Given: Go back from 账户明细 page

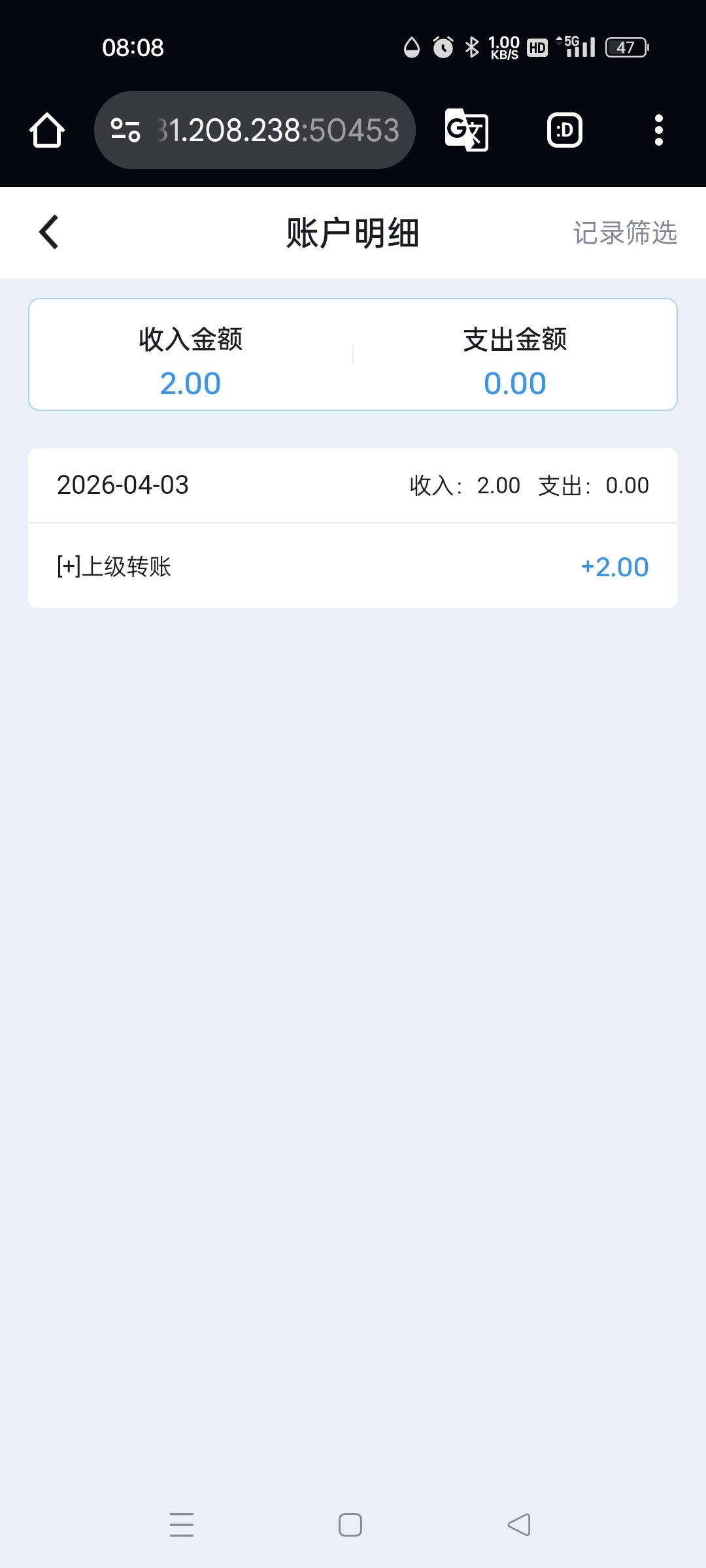Looking at the screenshot, I should pos(49,233).
